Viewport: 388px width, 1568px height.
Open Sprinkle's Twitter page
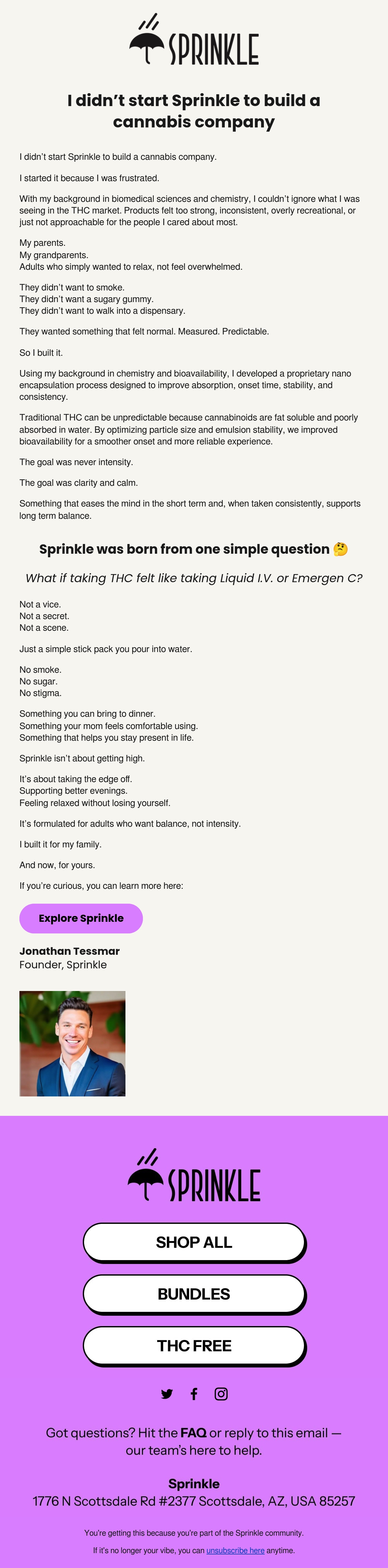pyautogui.click(x=167, y=1394)
